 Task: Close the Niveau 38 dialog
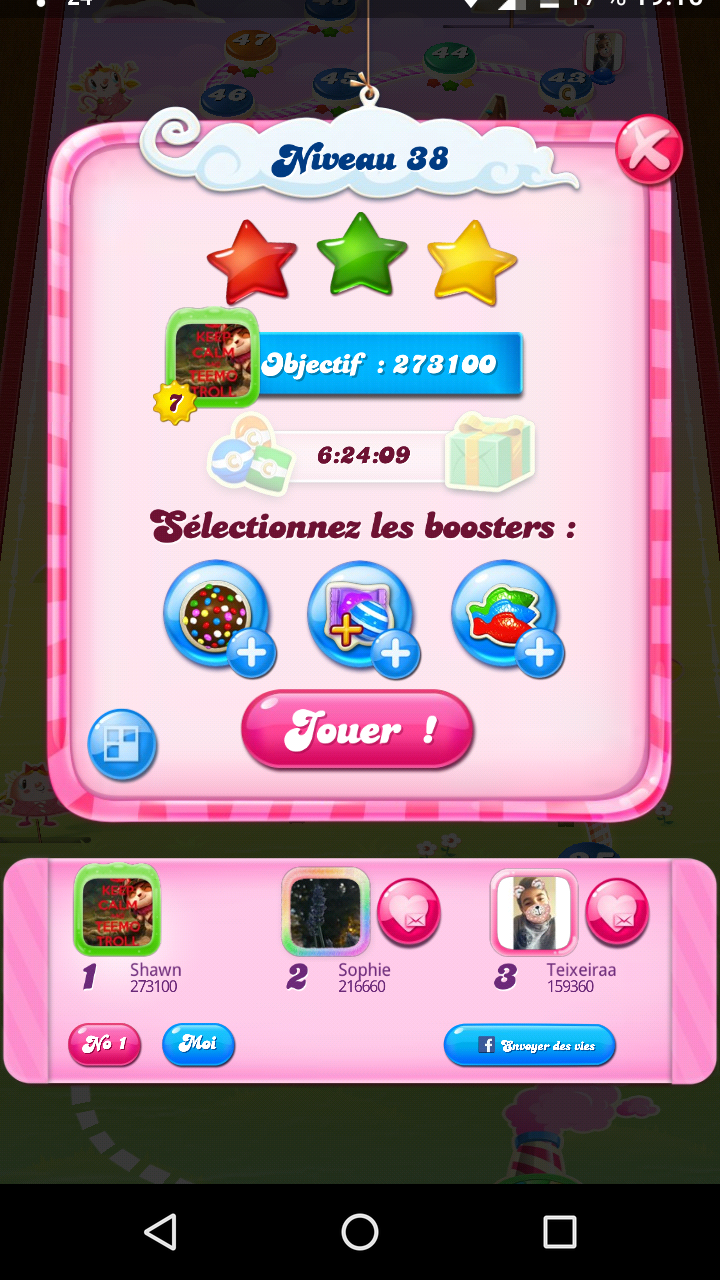pos(648,151)
